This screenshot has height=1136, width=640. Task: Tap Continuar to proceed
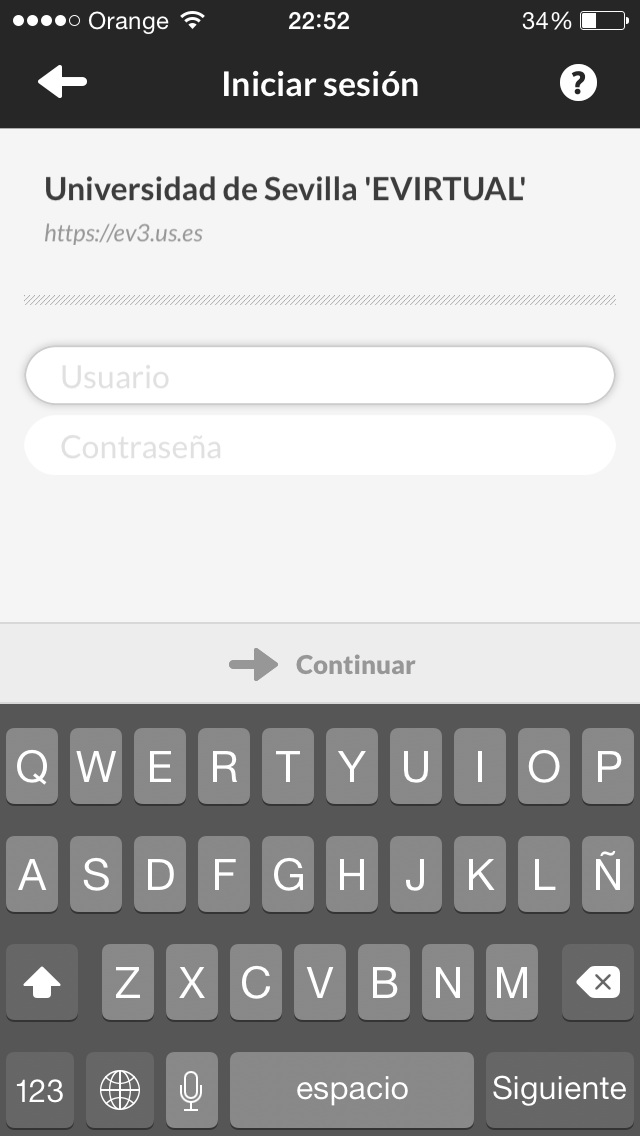[322, 664]
